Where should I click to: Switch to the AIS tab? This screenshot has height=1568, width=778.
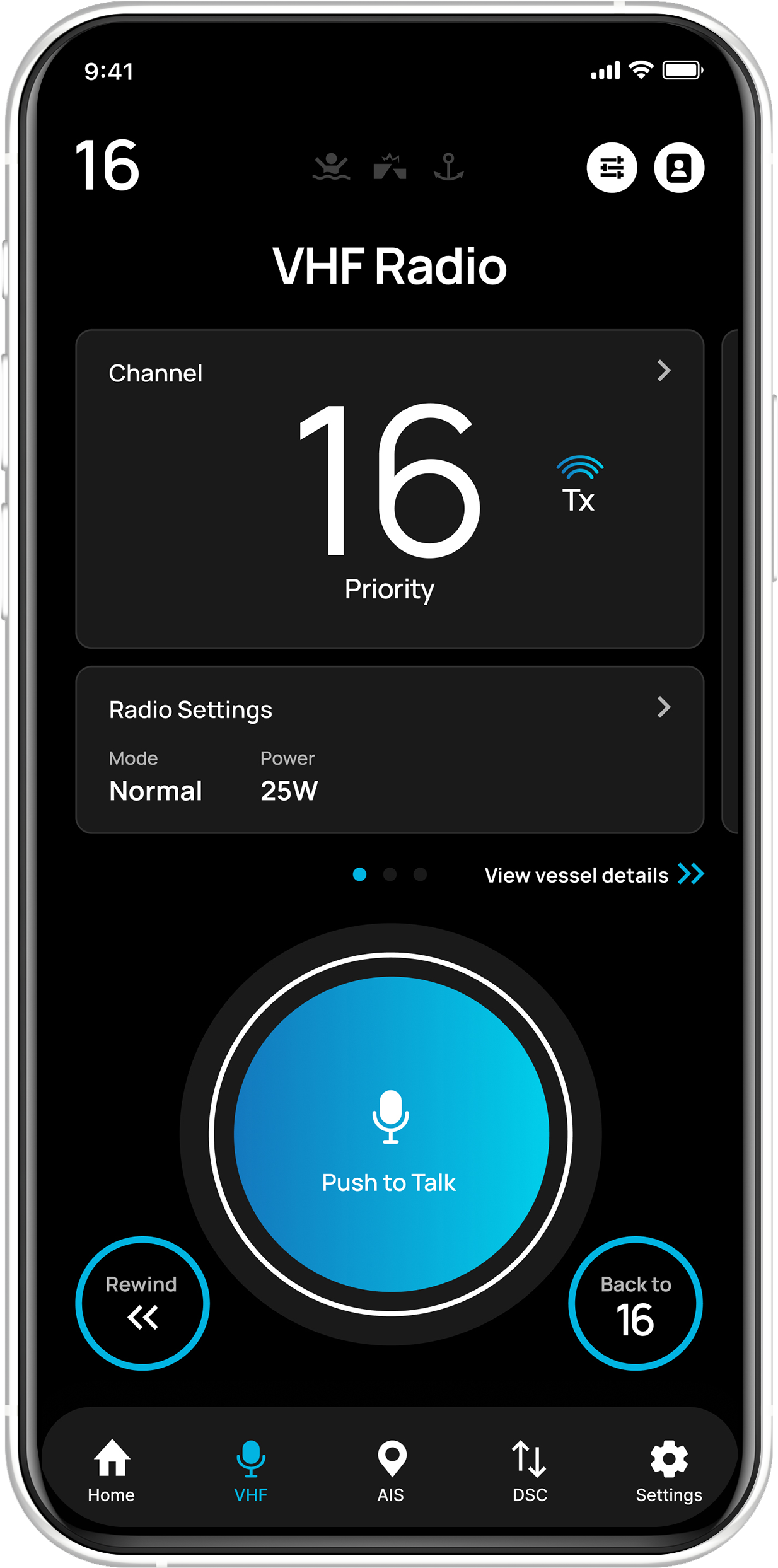coord(391,1470)
